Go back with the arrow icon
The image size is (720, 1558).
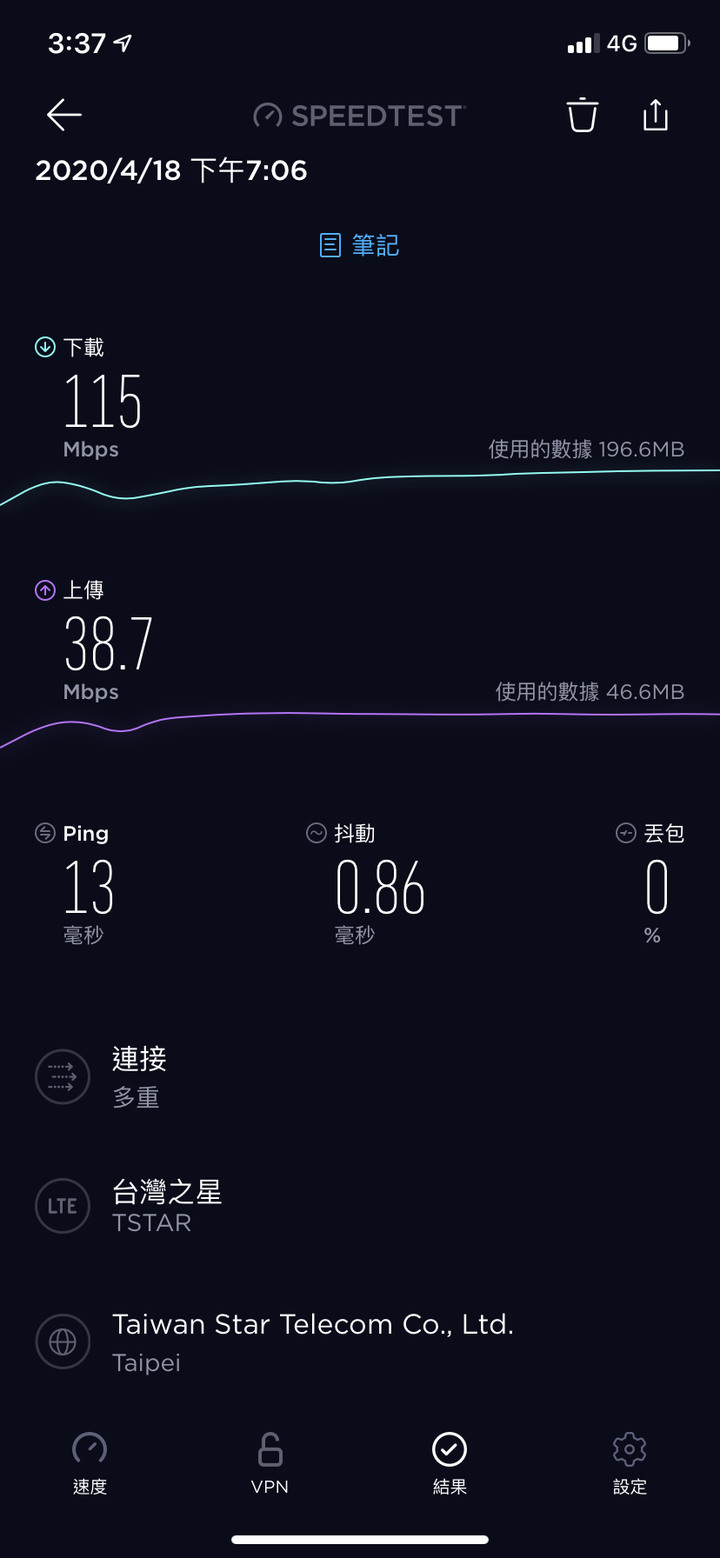(64, 116)
